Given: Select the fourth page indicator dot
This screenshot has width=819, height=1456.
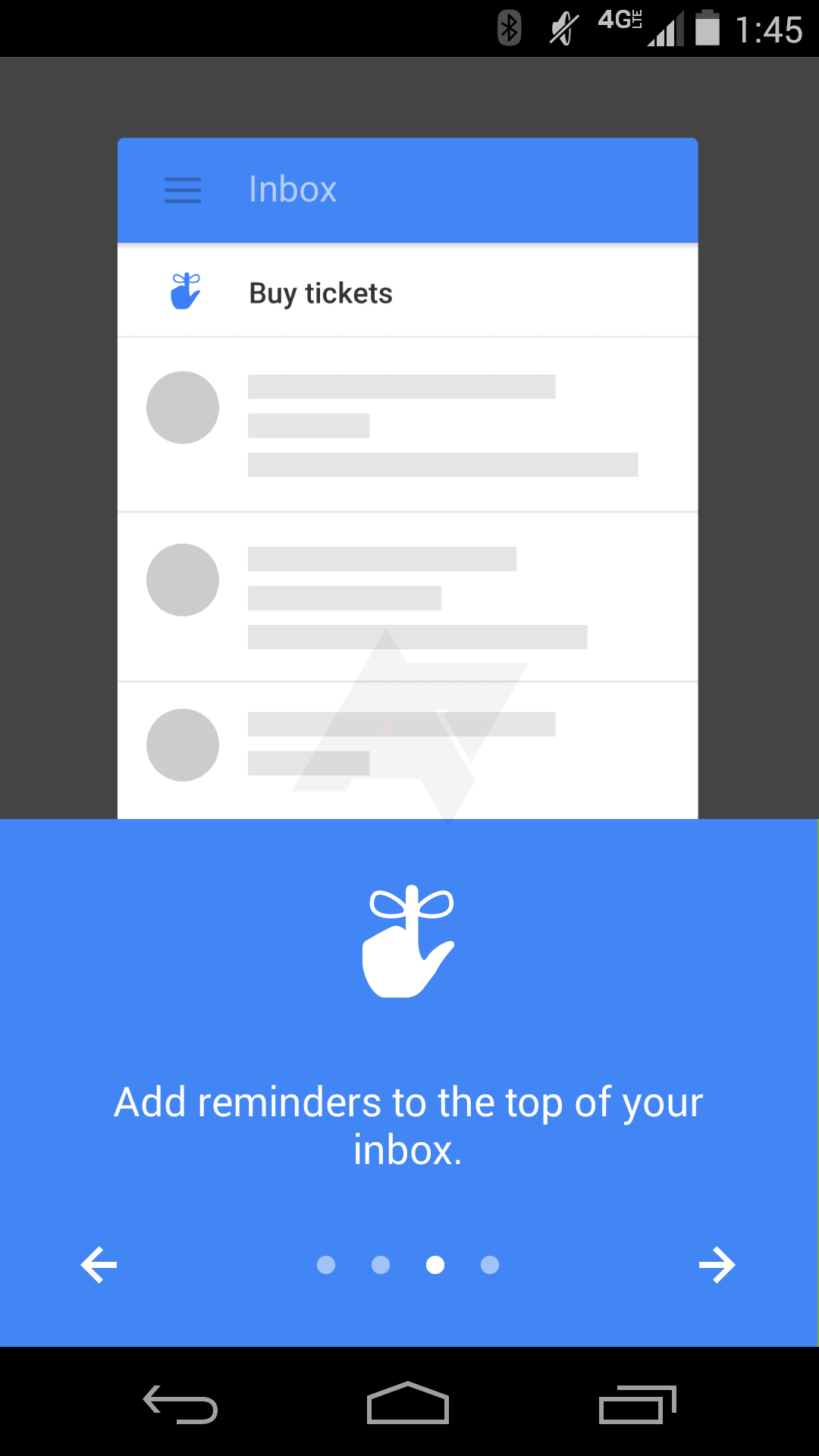Looking at the screenshot, I should pyautogui.click(x=490, y=1265).
